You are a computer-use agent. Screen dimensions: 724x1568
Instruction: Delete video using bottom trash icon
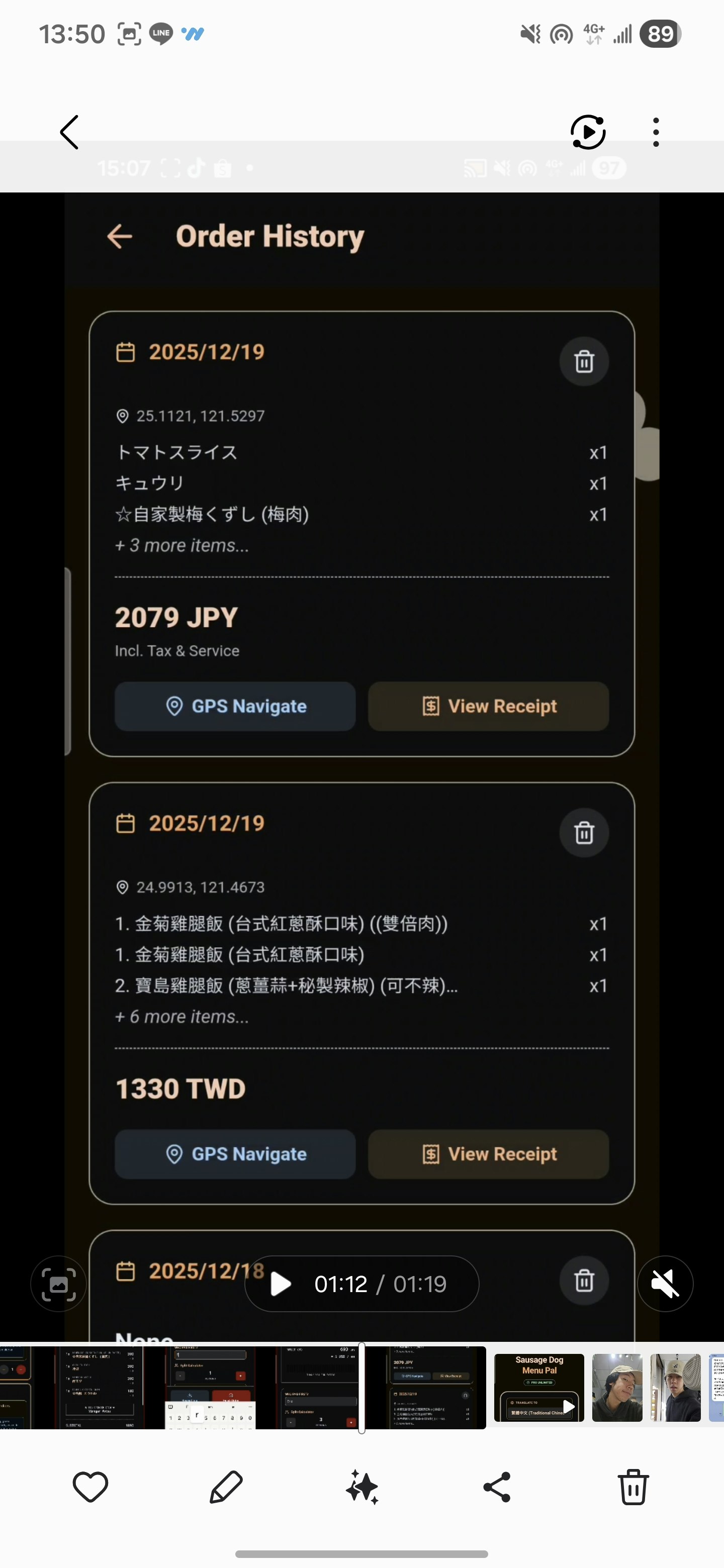pos(633,1487)
